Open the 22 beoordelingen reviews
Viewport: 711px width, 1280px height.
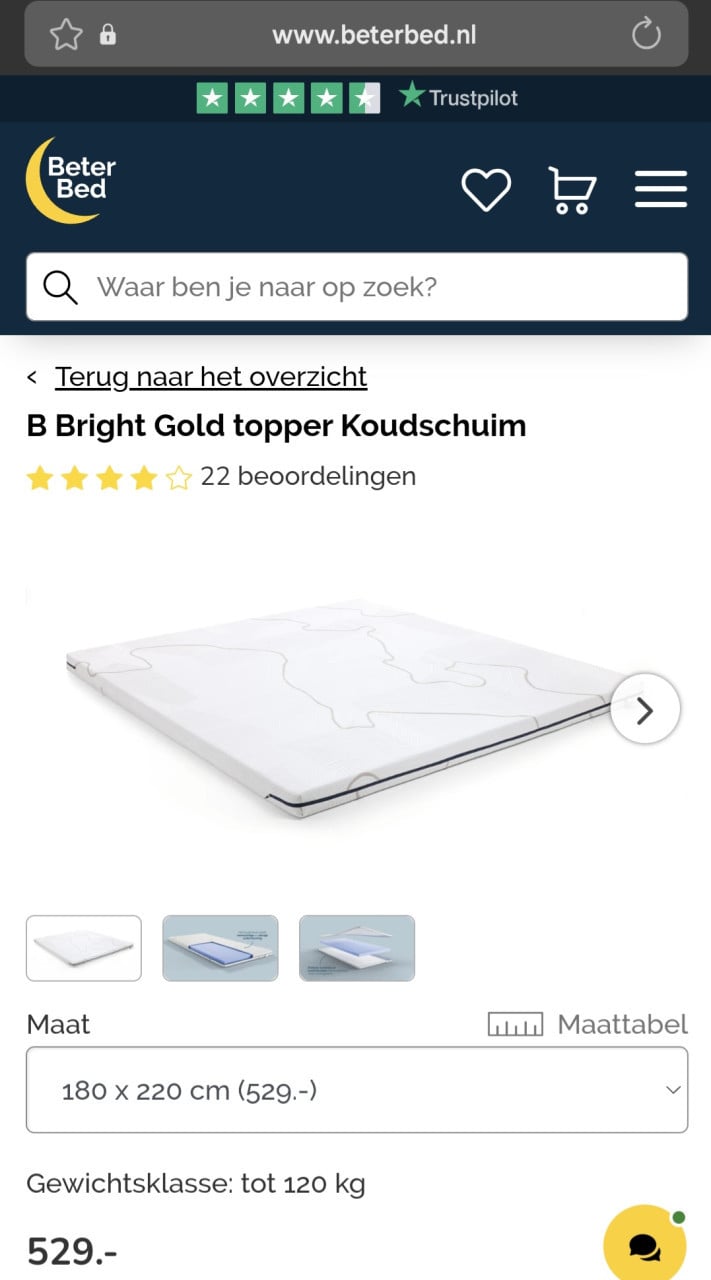(307, 477)
